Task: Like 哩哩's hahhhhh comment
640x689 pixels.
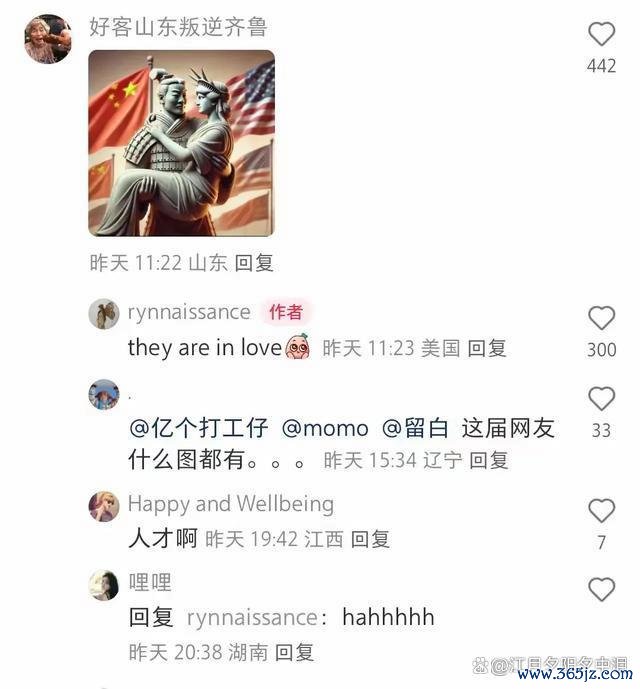Action: 601,590
